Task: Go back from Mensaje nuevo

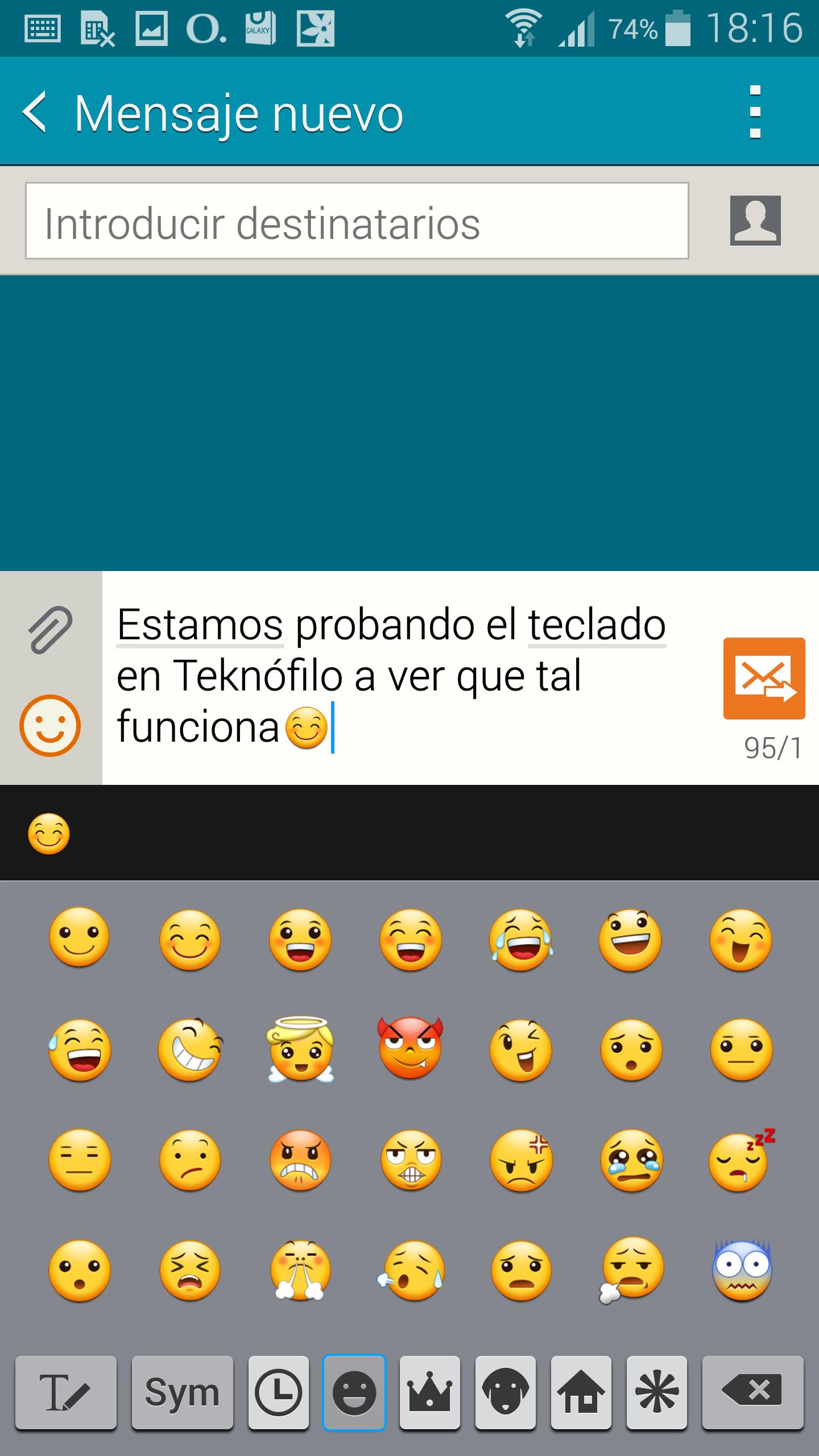Action: point(35,113)
